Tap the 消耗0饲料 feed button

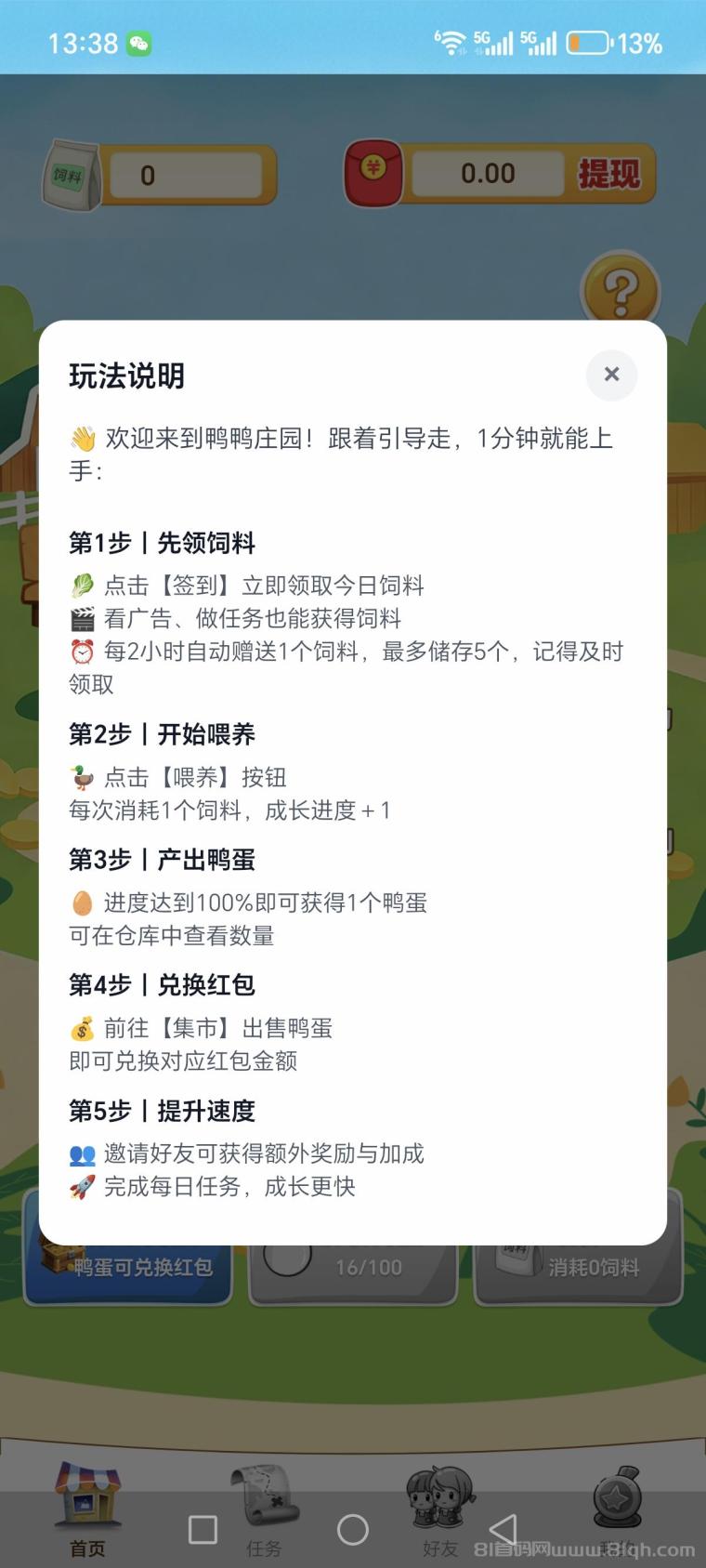(x=579, y=1268)
